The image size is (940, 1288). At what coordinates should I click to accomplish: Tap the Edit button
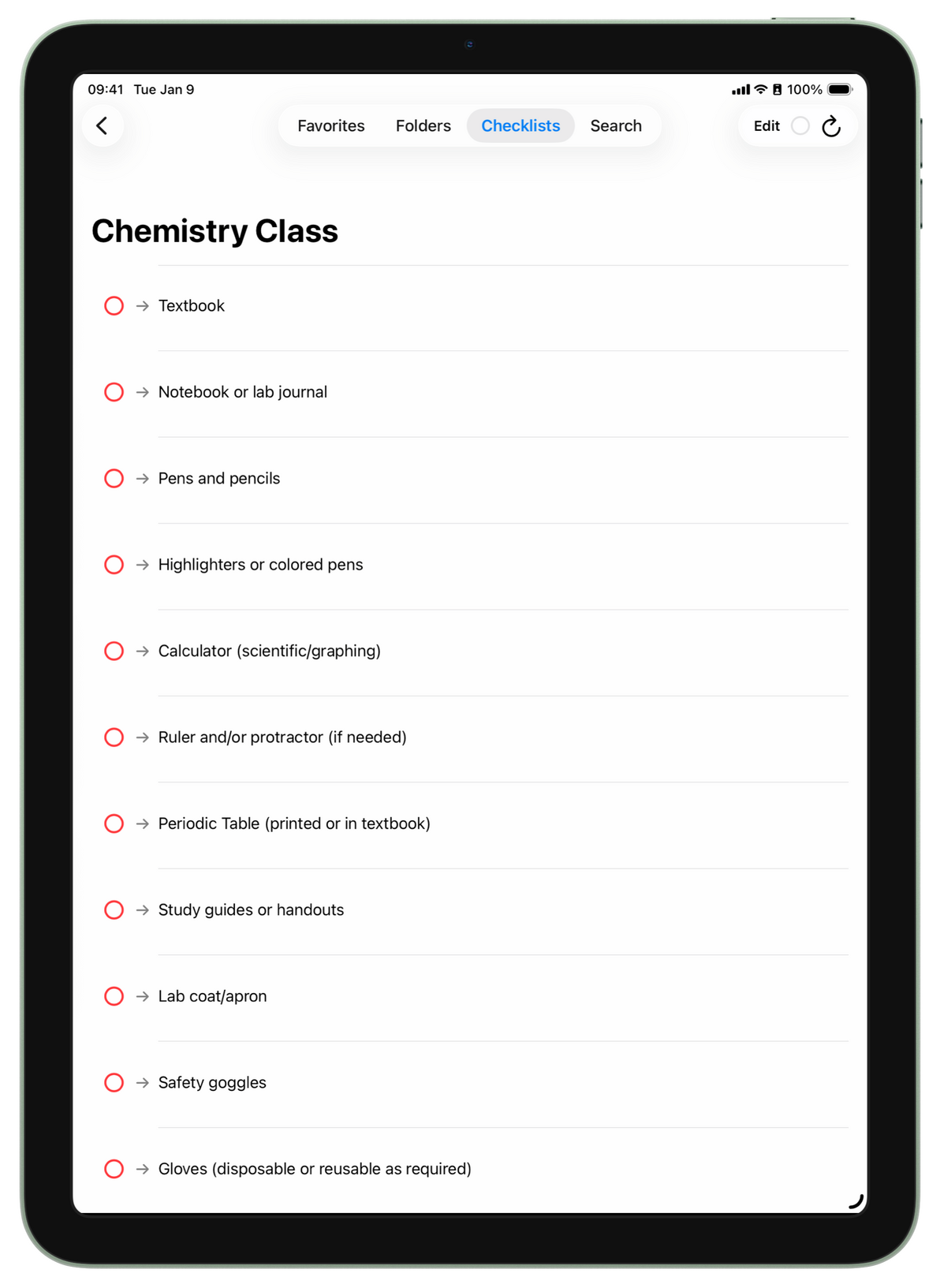tap(766, 126)
